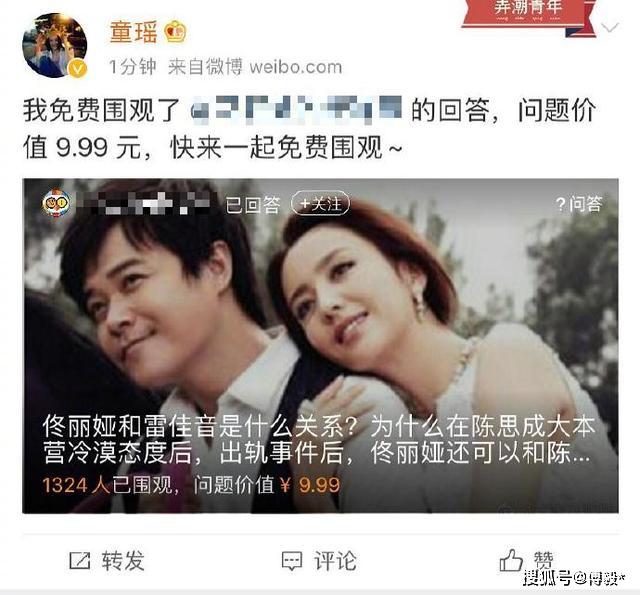Image resolution: width=640 pixels, height=595 pixels.
Task: Open the username 童瑶
Action: point(134,32)
